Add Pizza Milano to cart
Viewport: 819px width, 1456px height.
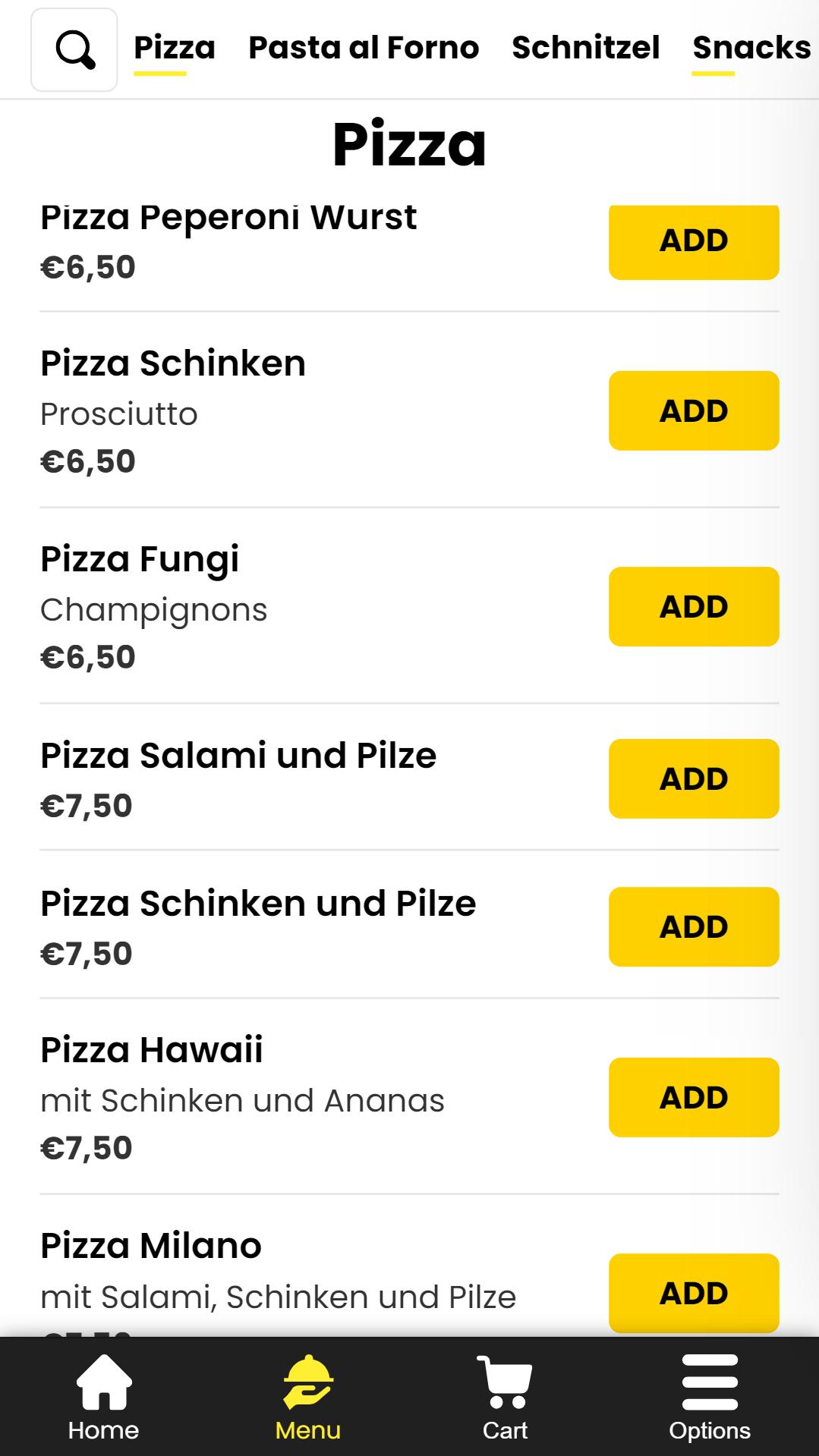[694, 1293]
